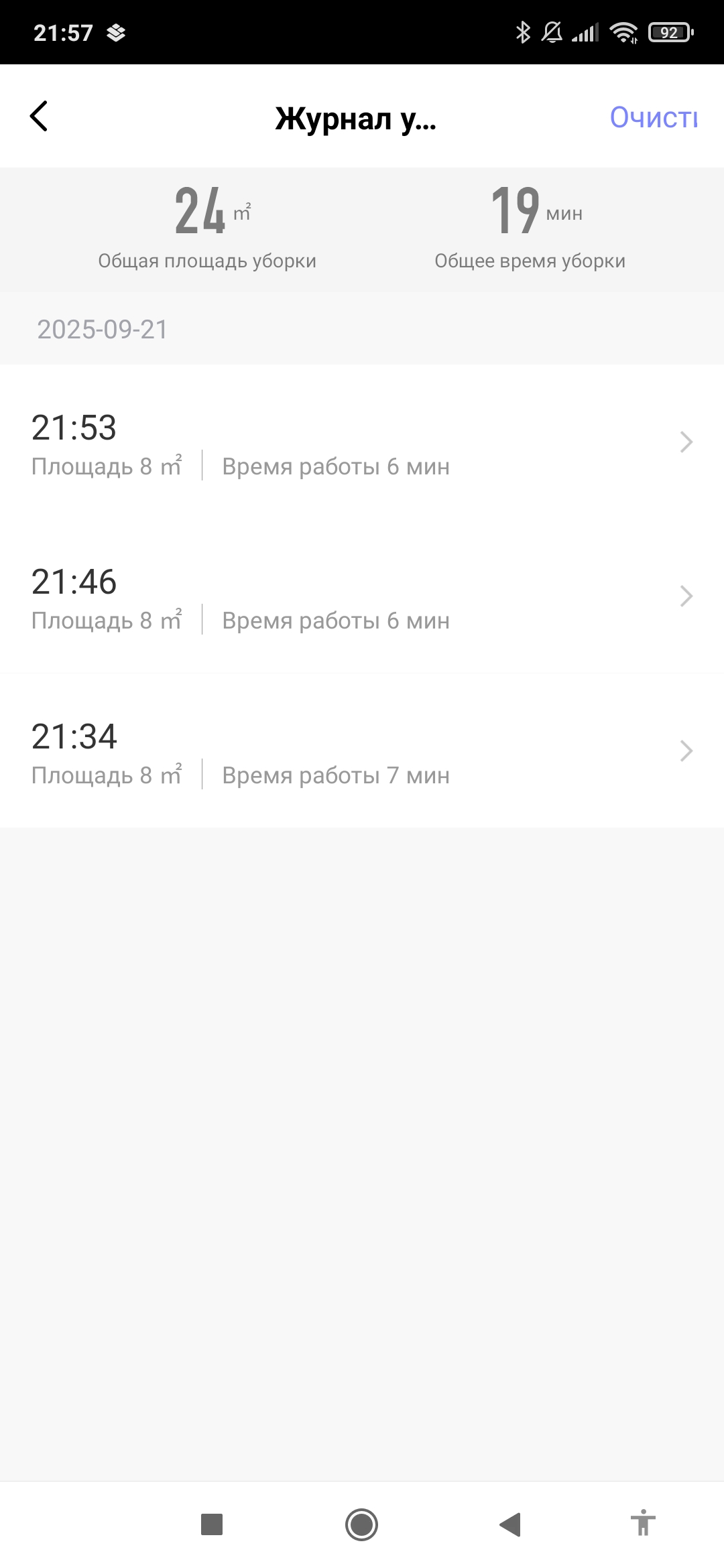Go back from the cleaning log
The height and width of the screenshot is (1568, 724).
pyautogui.click(x=40, y=117)
